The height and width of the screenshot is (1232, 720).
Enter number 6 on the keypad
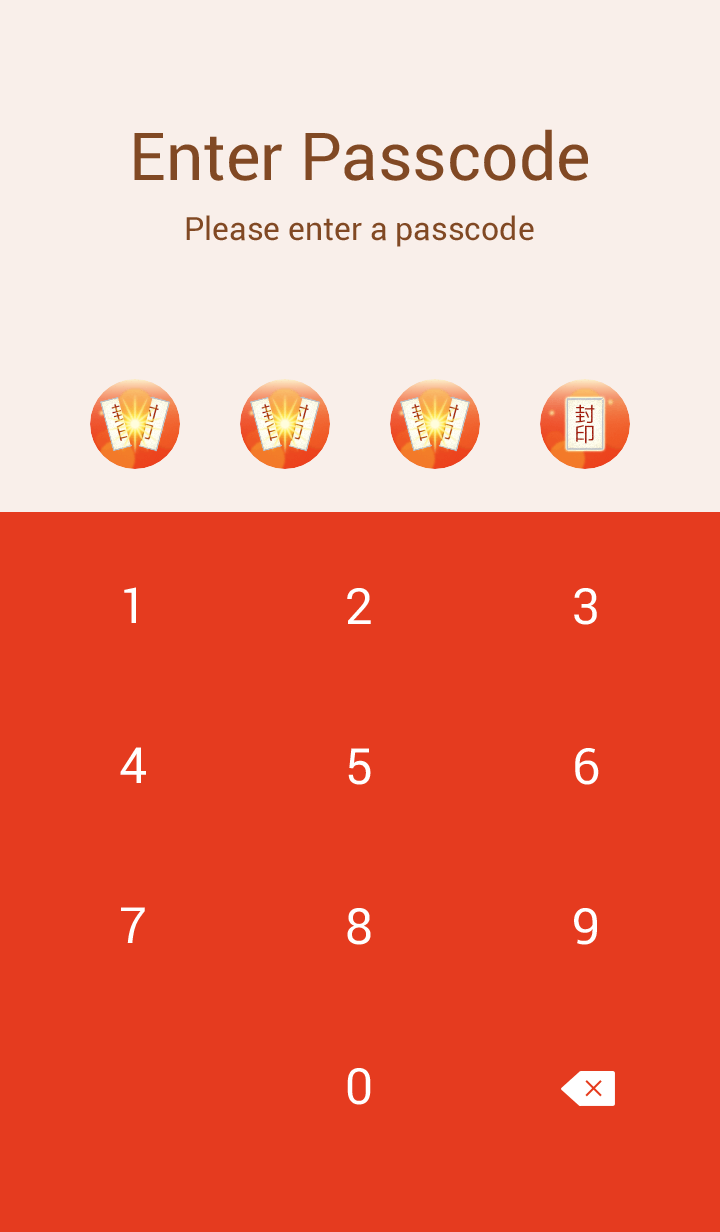pos(586,767)
